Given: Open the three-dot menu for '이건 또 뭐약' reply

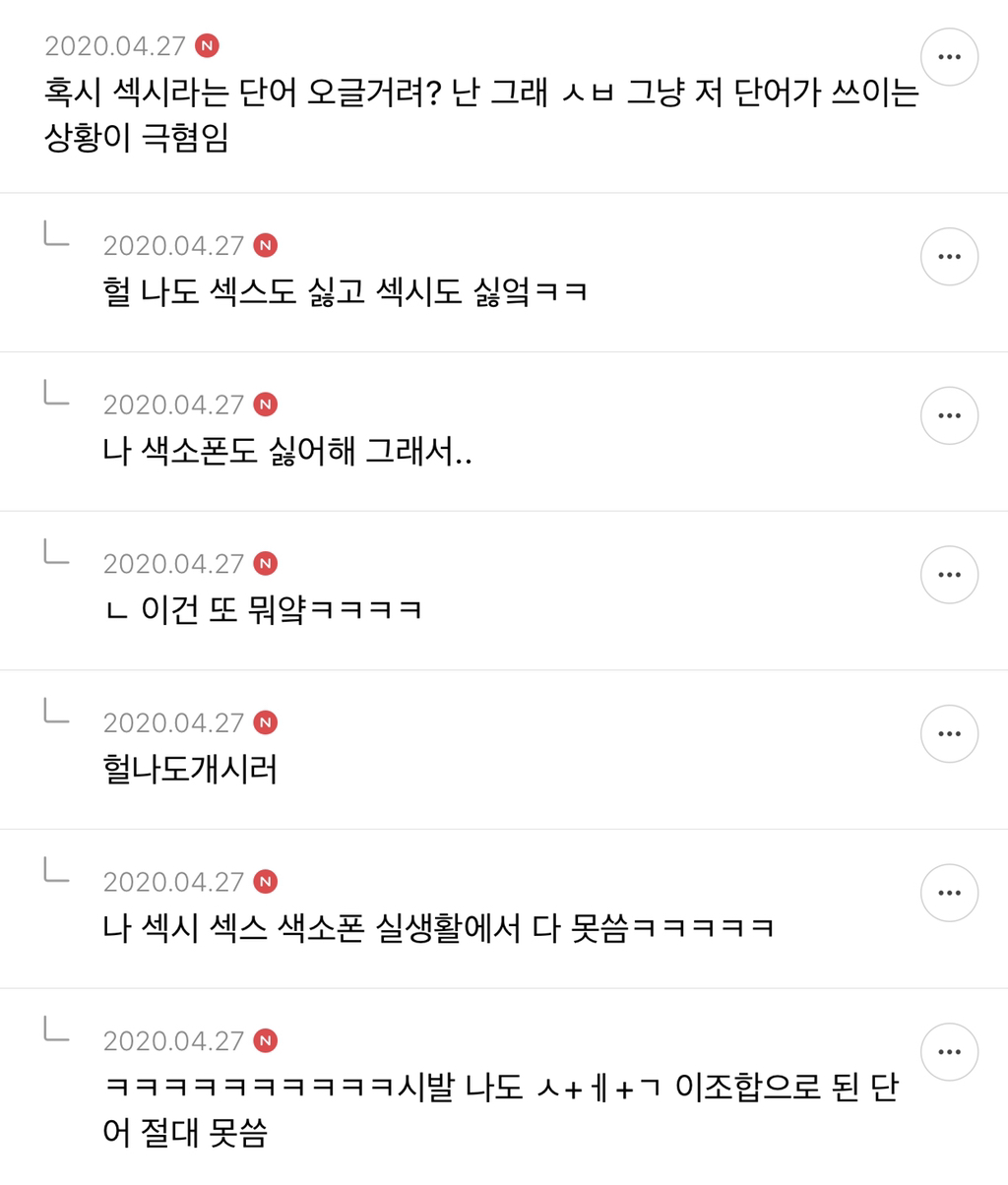Looking at the screenshot, I should coord(949,575).
